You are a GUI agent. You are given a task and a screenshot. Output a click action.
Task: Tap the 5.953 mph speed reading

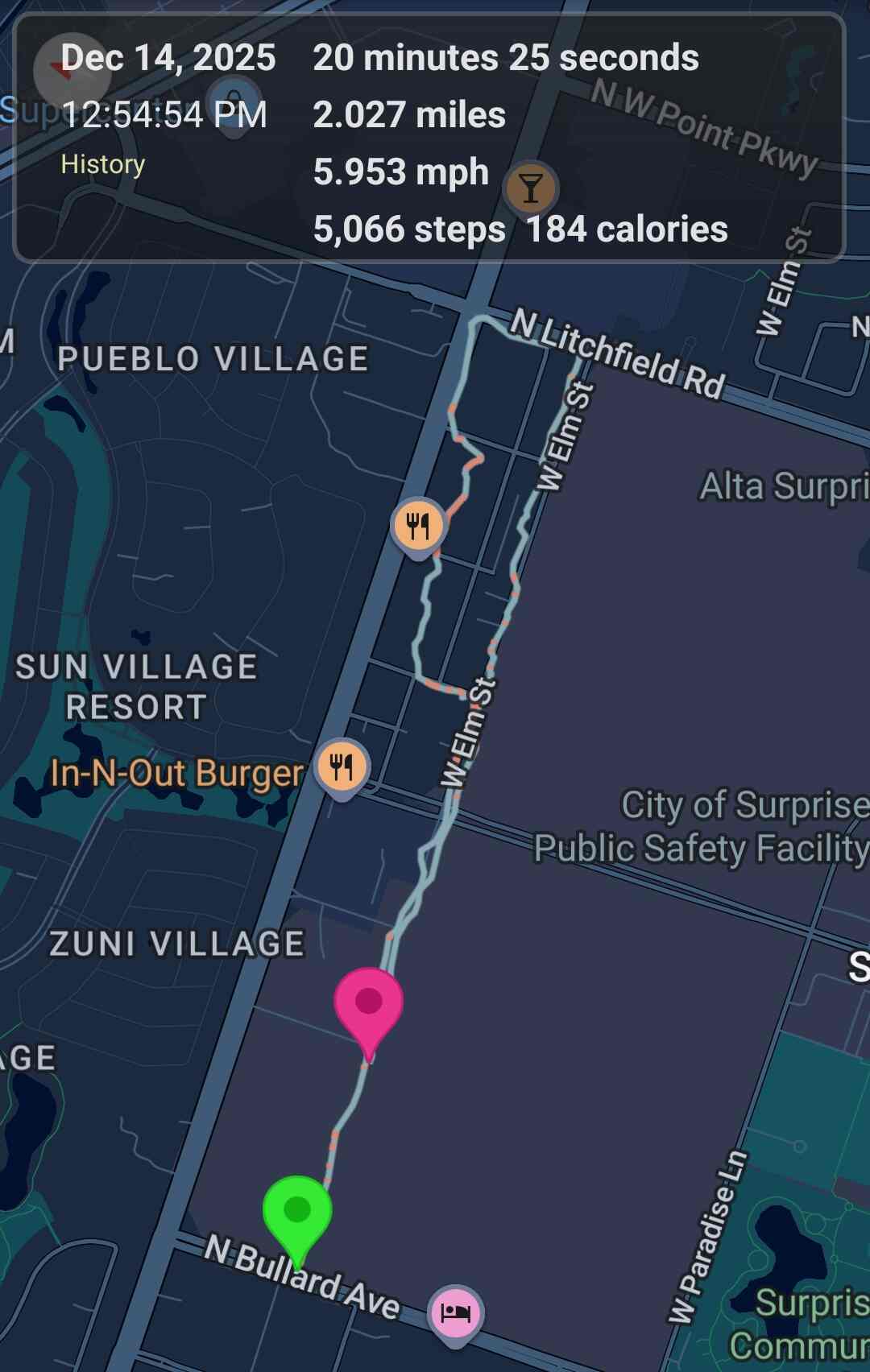[400, 172]
